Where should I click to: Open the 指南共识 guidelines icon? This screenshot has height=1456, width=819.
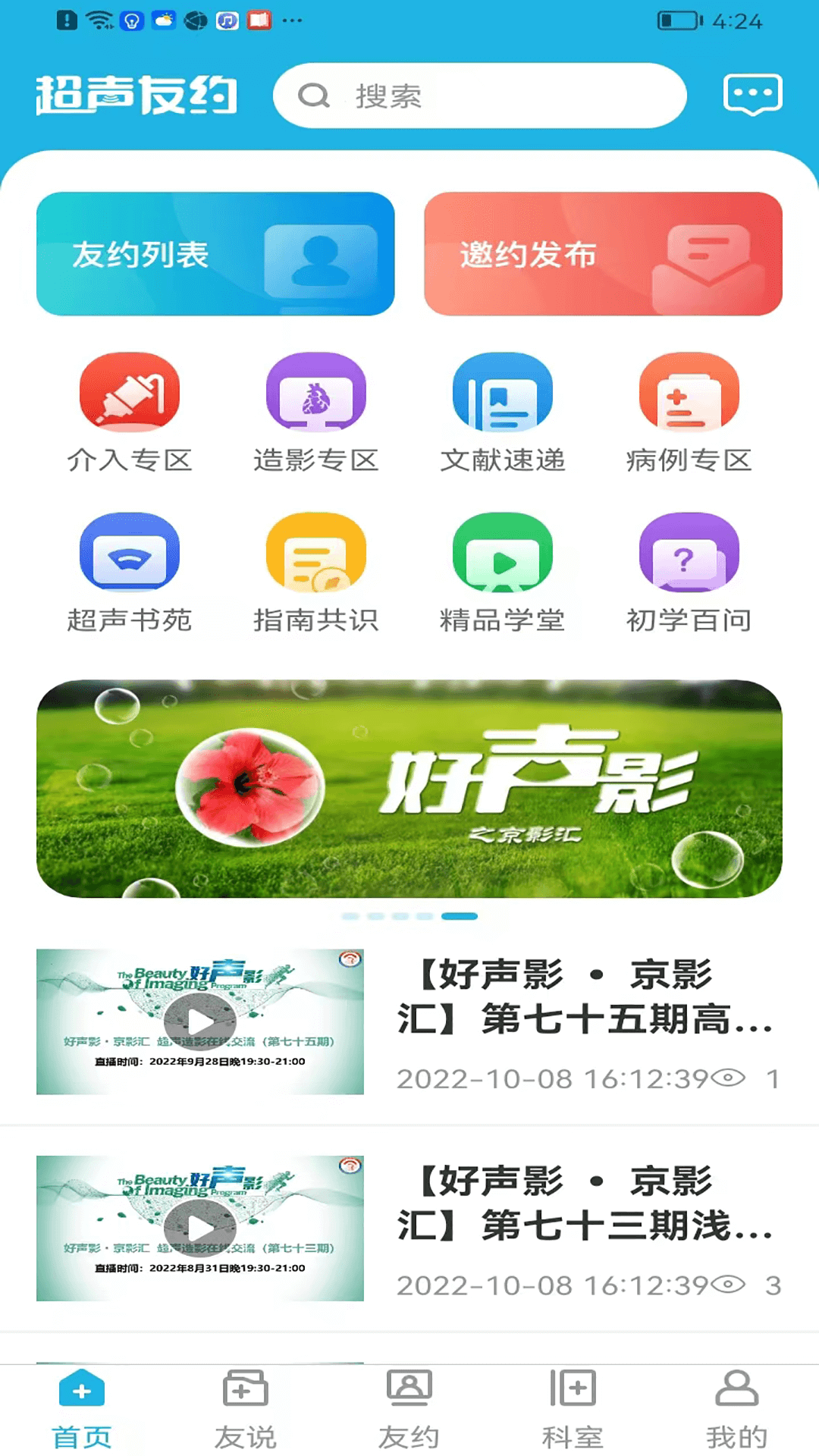(x=315, y=552)
